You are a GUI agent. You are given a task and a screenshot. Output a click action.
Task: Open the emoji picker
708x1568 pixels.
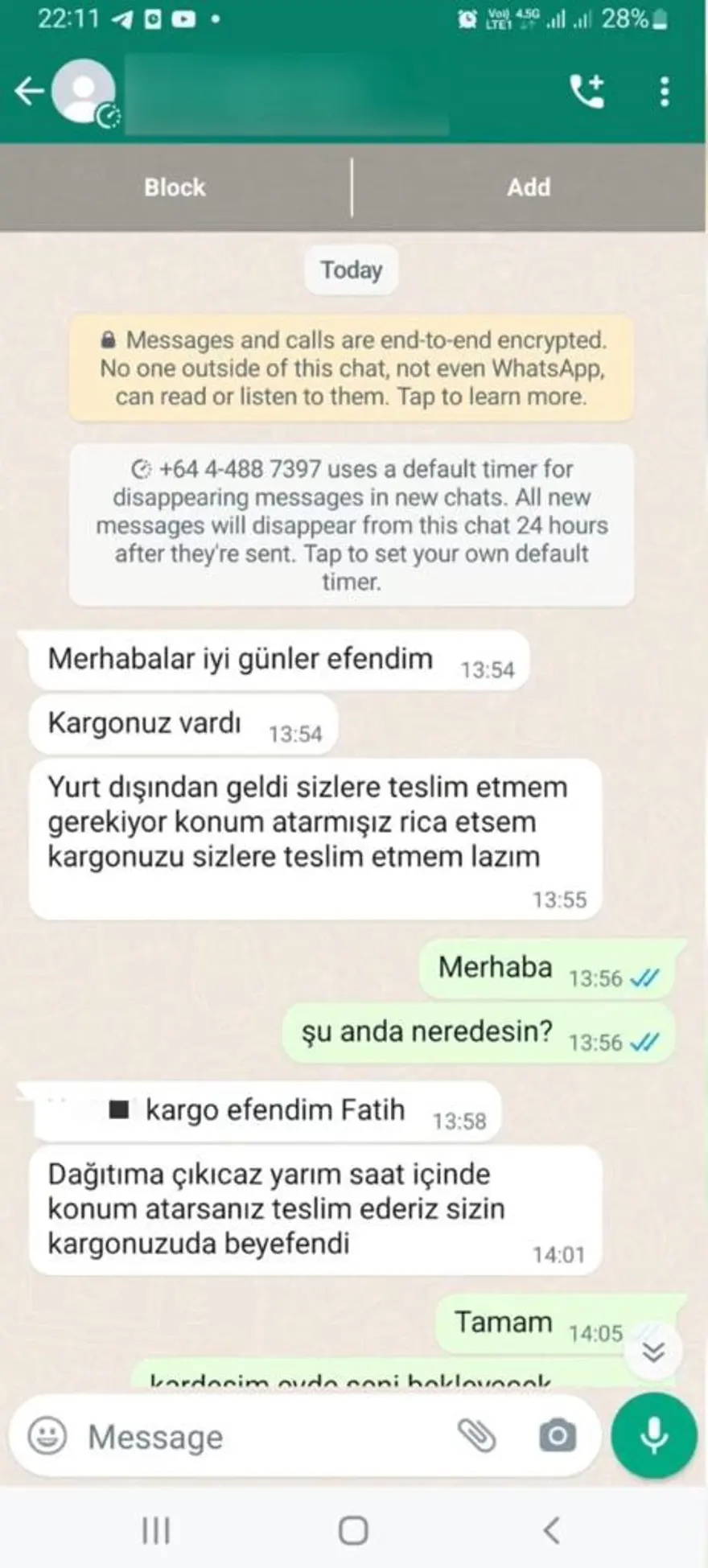pos(47,1436)
